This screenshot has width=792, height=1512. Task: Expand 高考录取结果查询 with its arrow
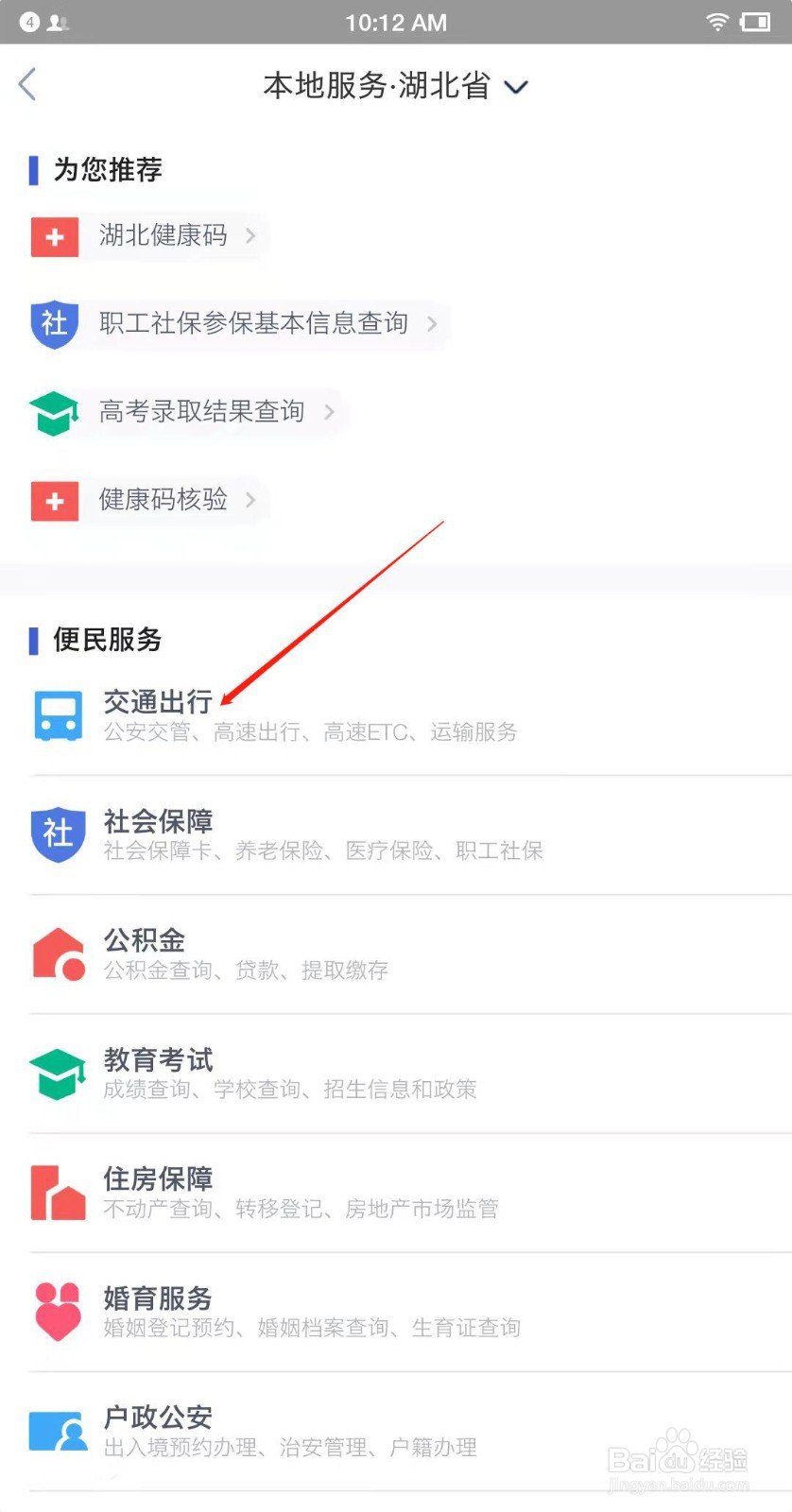(329, 412)
